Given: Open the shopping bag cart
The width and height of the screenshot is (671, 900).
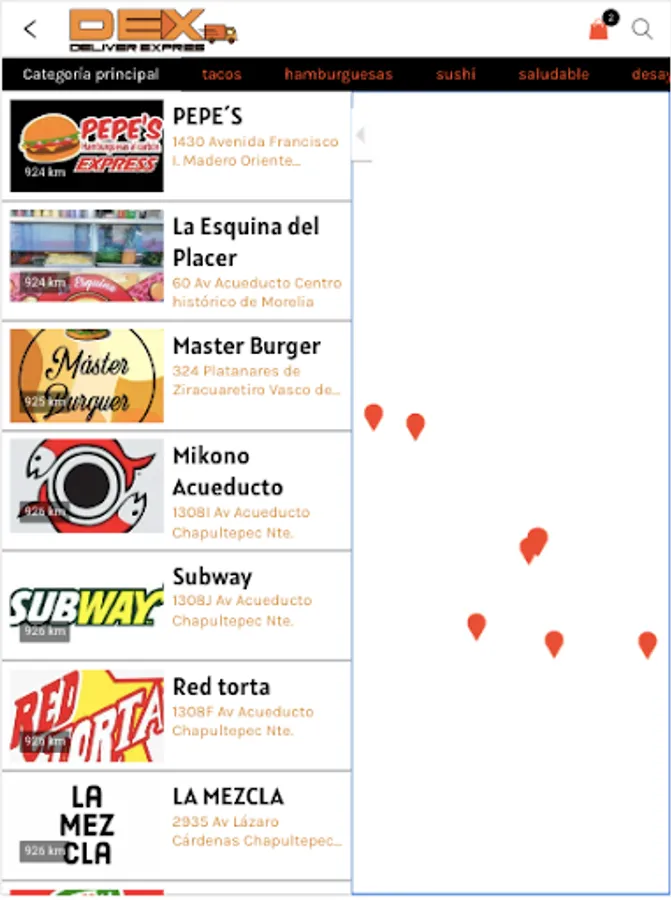Looking at the screenshot, I should point(599,29).
